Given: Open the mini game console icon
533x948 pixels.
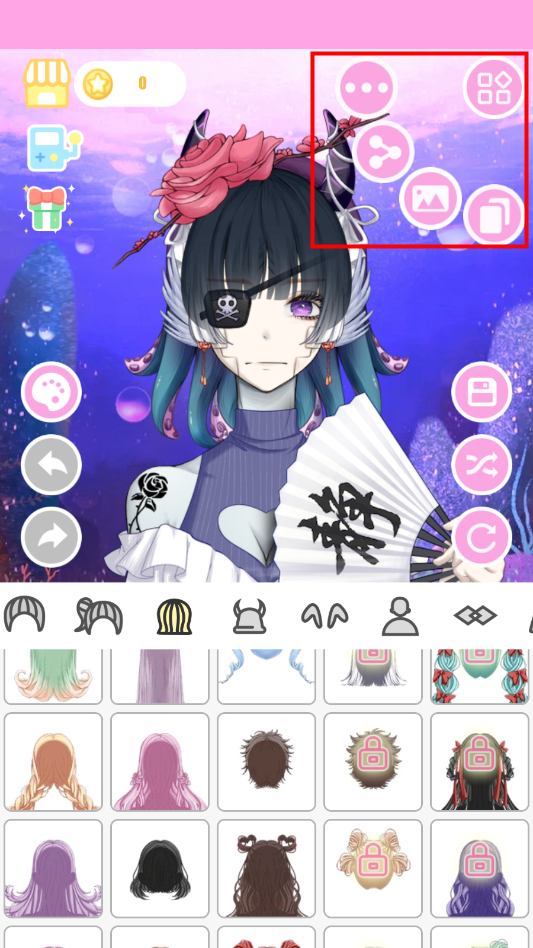Looking at the screenshot, I should (x=53, y=148).
